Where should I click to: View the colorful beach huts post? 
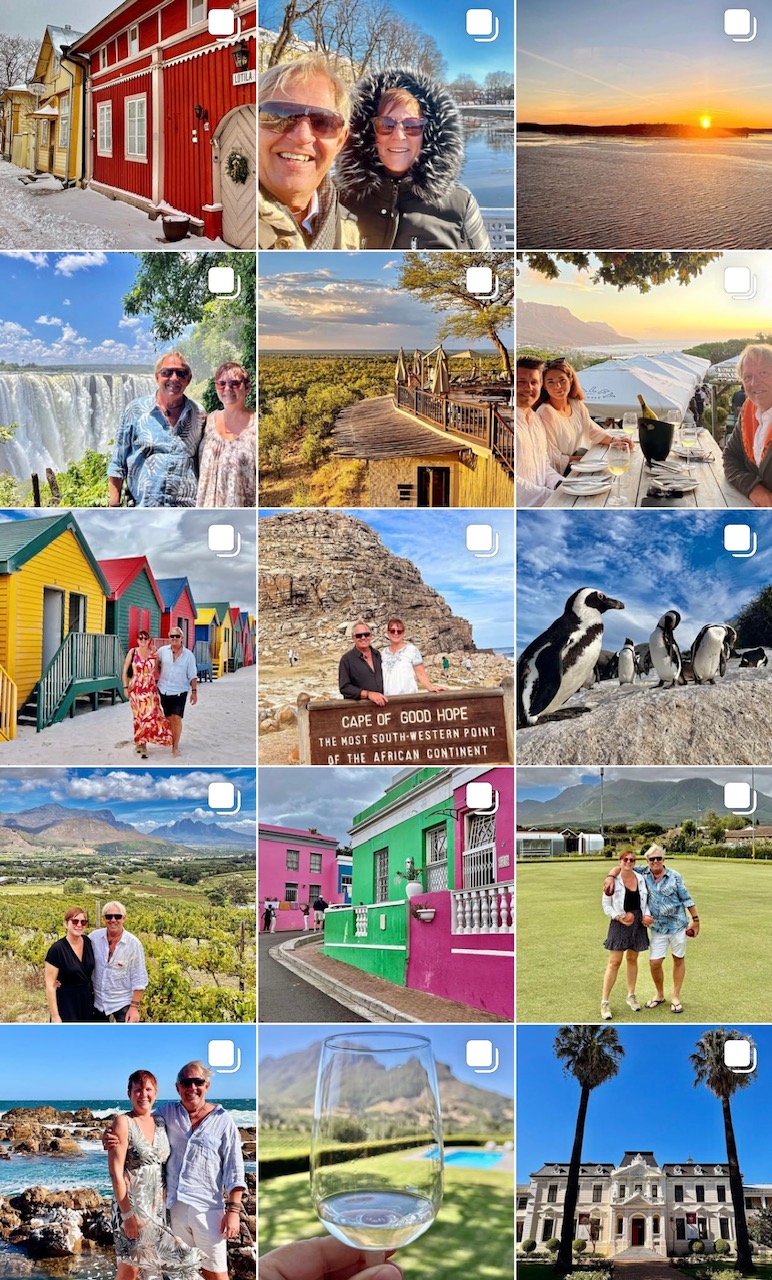pos(128,637)
